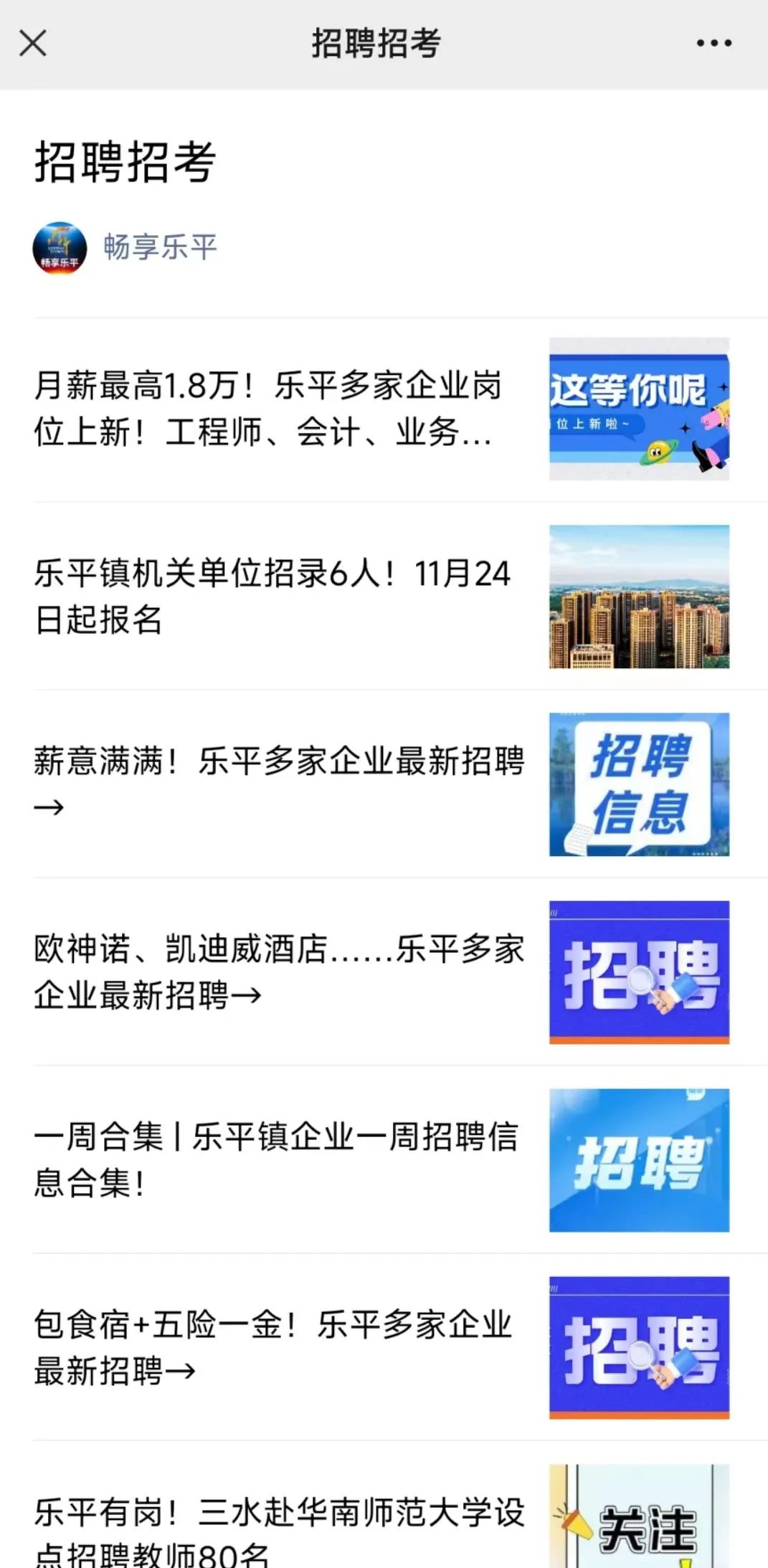Read the 包食宿+五险一金 recruitment article
This screenshot has width=768, height=1568.
pos(272,1347)
